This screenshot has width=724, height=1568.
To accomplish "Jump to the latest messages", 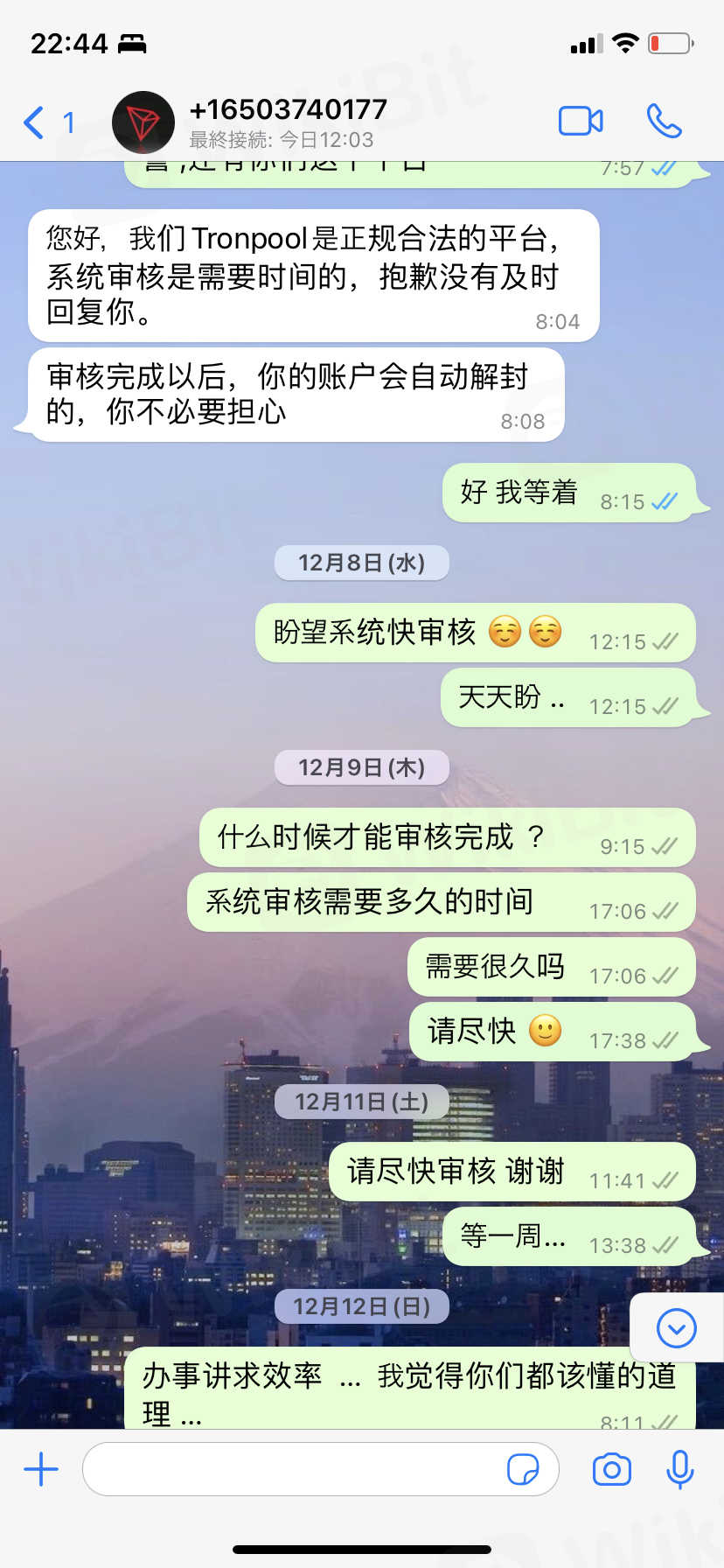I will [676, 1328].
